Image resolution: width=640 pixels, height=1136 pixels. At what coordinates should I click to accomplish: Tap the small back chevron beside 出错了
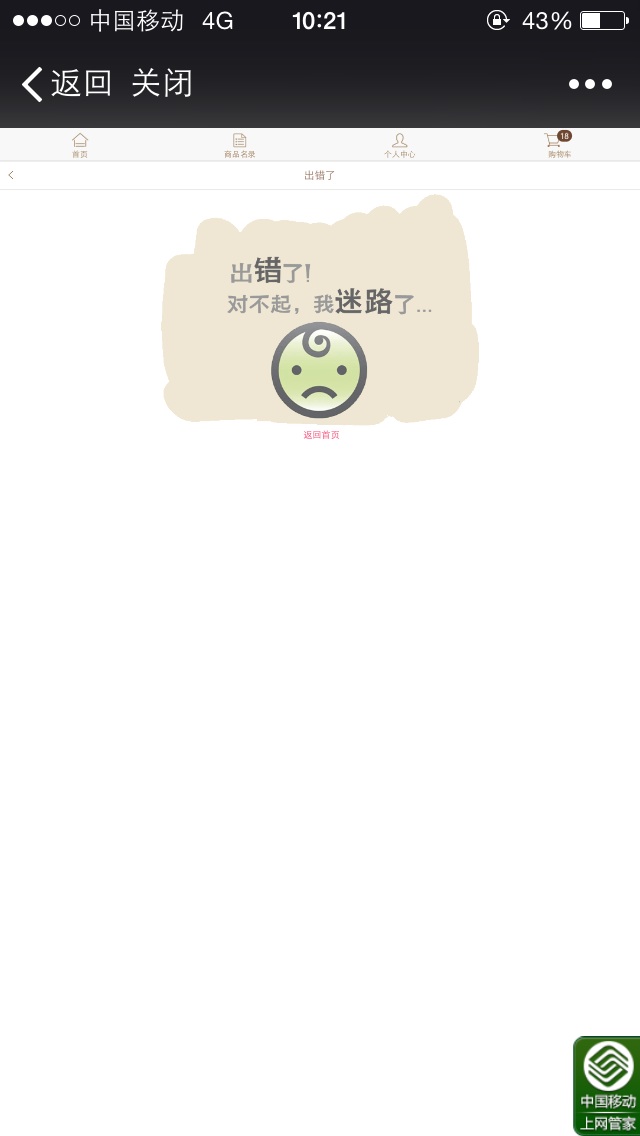click(x=11, y=175)
